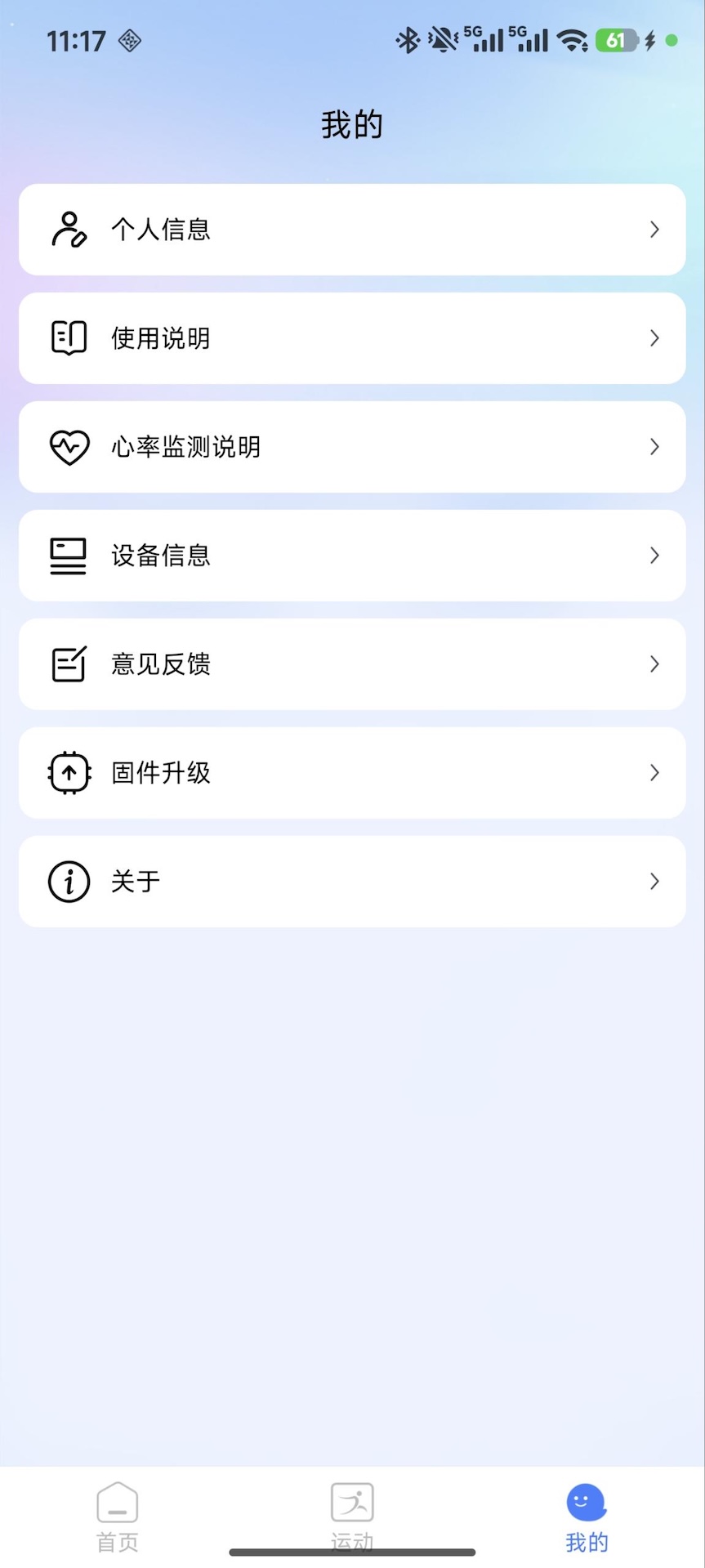Click the info icon beside 关于
Screen dimensions: 705x1568
[x=69, y=882]
